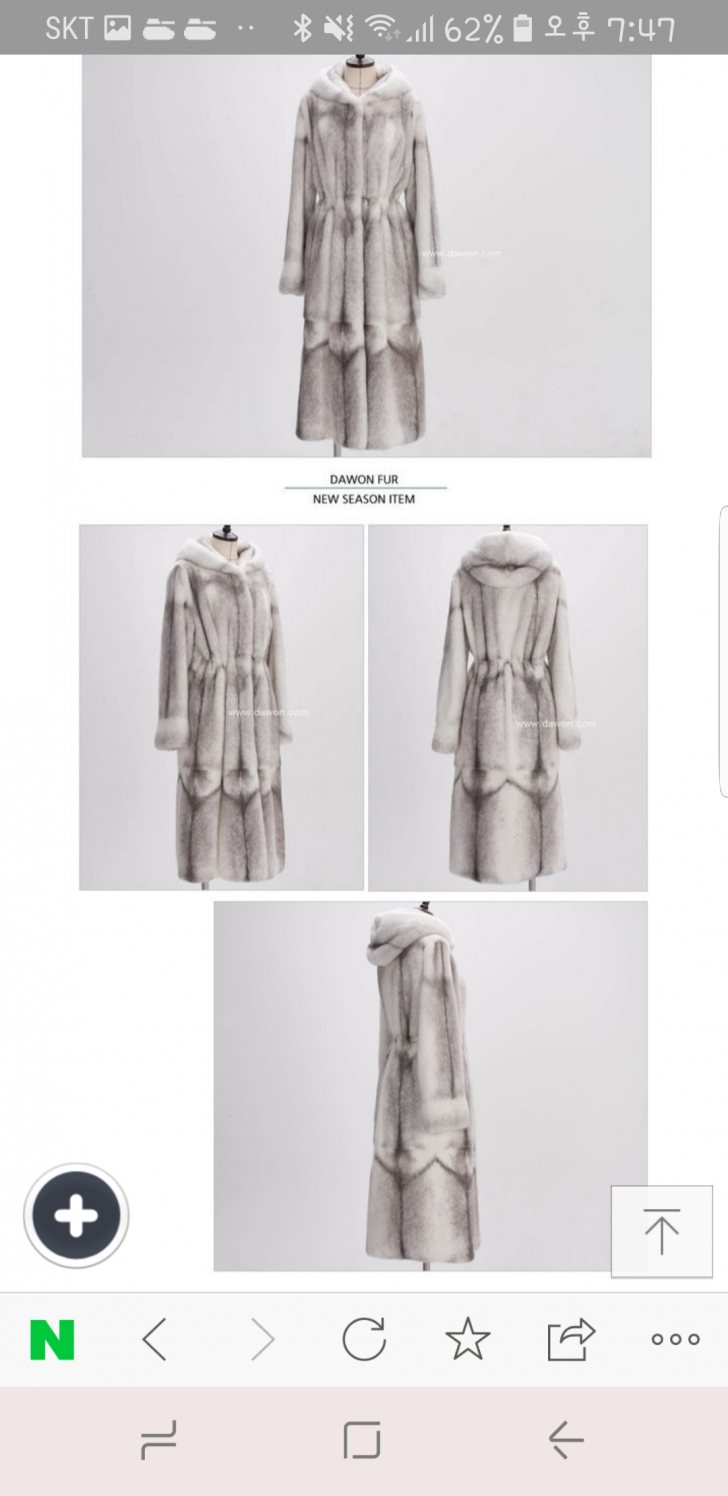Tap the floating plus button

coord(76,1216)
